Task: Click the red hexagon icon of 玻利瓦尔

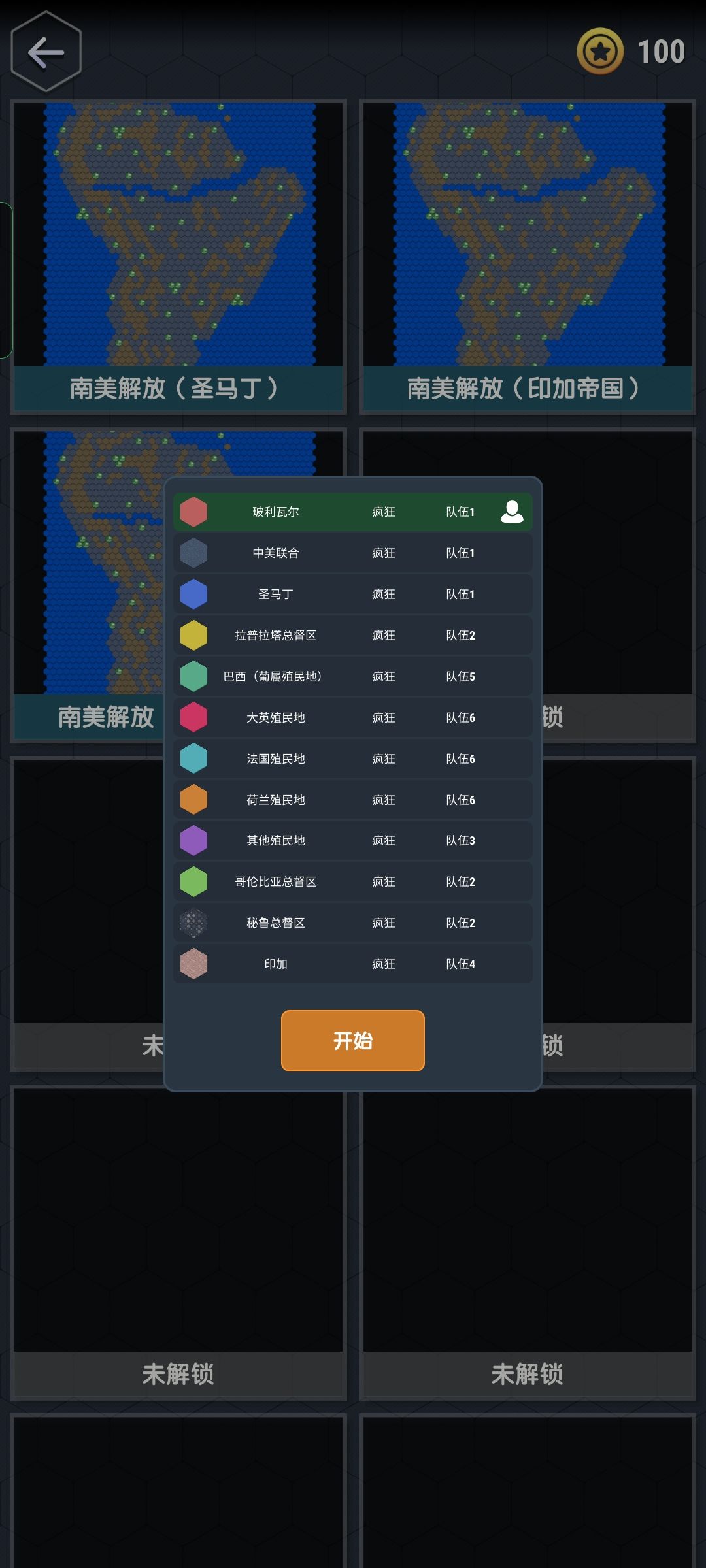Action: click(193, 512)
